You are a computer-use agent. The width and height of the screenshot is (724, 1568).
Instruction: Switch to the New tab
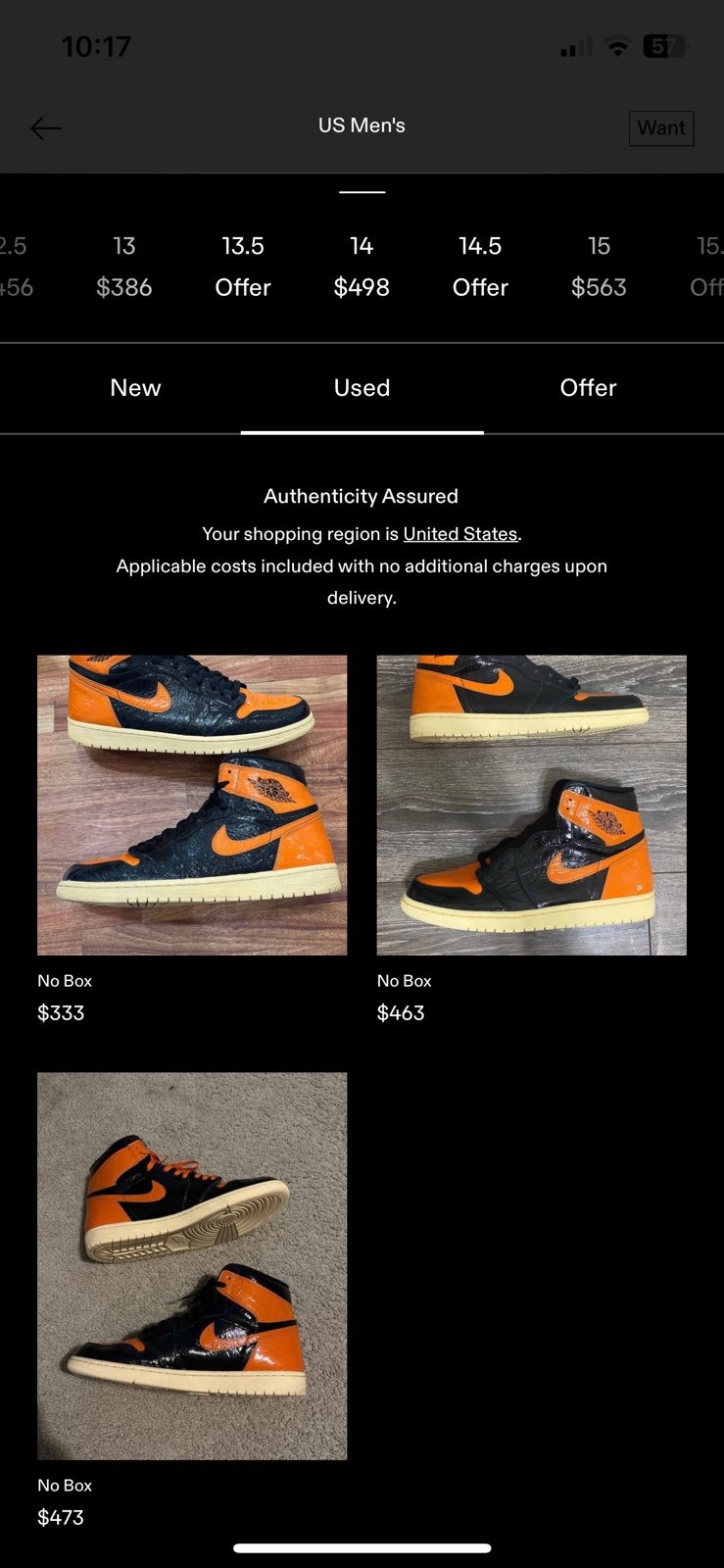(x=135, y=388)
